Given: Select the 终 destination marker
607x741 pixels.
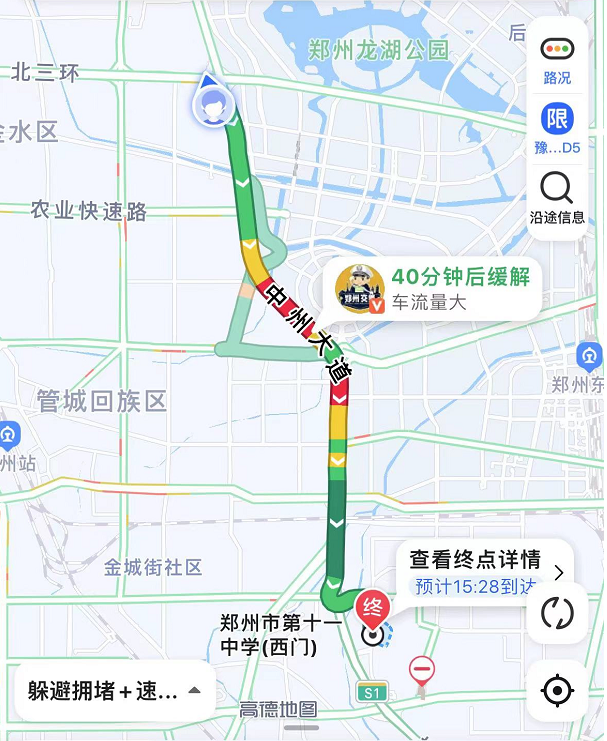Looking at the screenshot, I should tap(373, 609).
